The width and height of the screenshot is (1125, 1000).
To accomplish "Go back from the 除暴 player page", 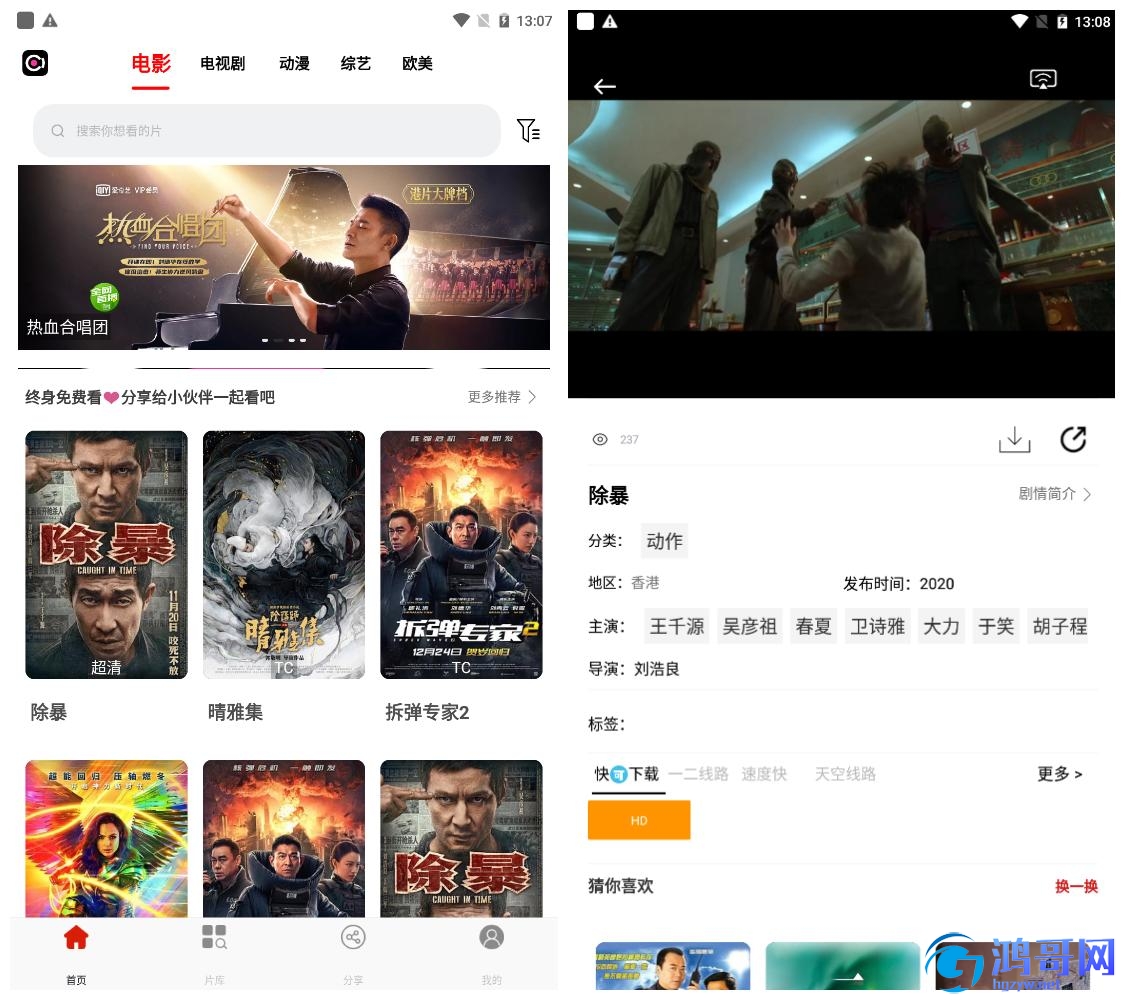I will point(604,87).
